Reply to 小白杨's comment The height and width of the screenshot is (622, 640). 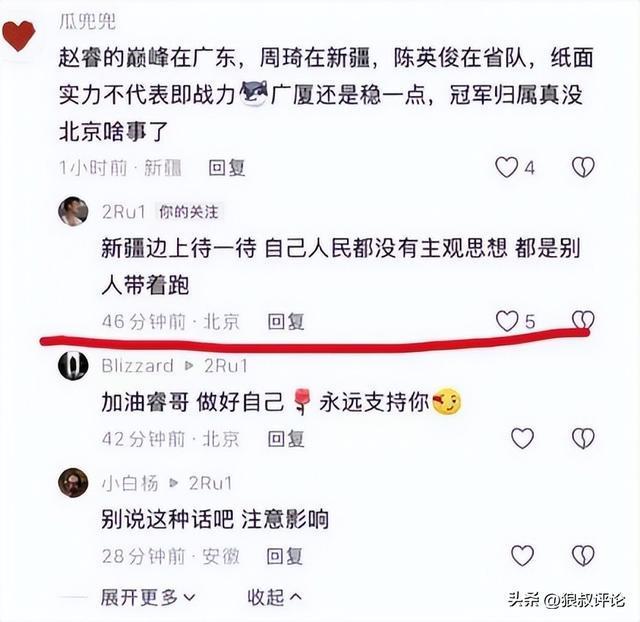coord(286,555)
